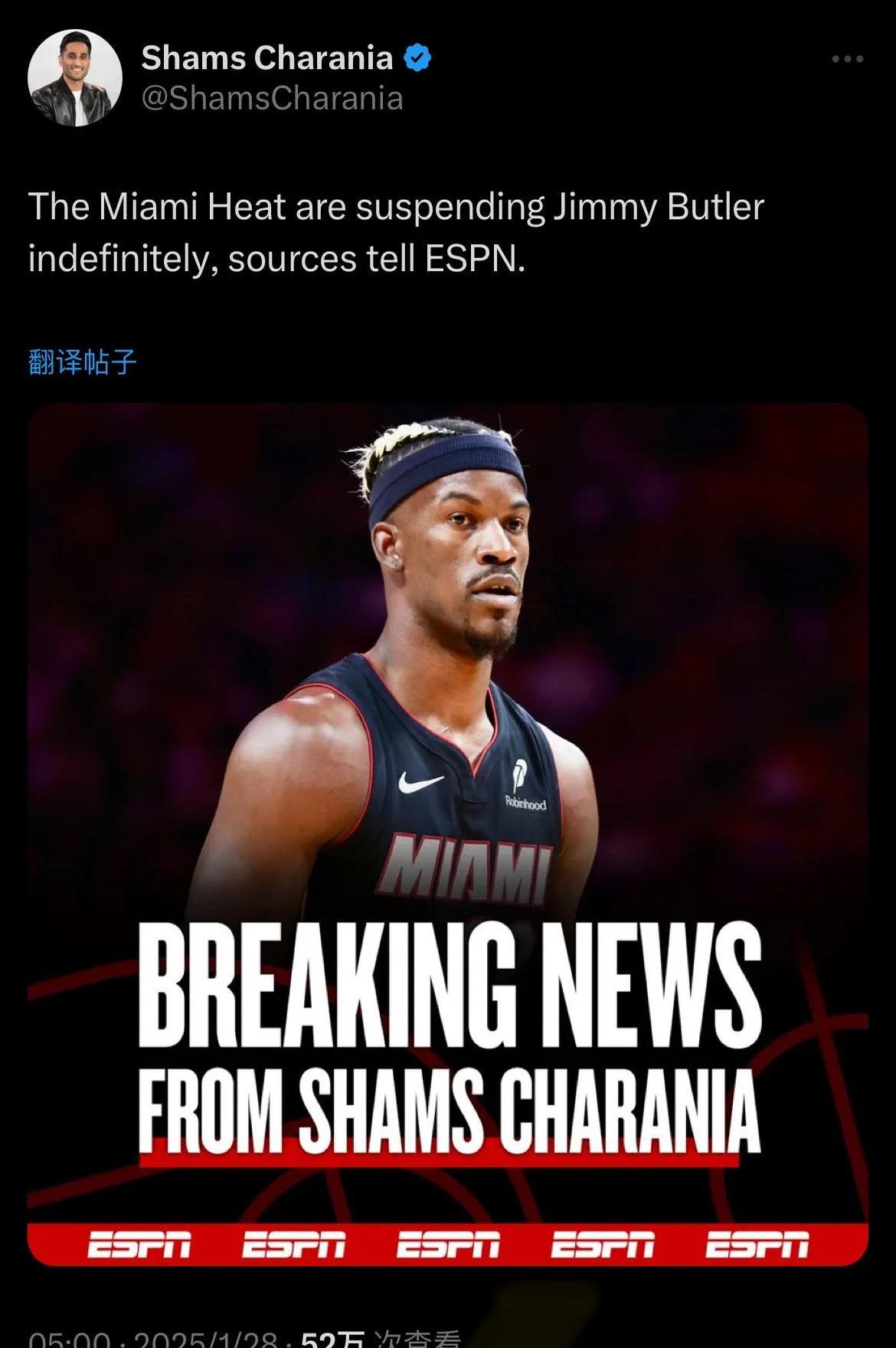Open Shams Charania's profile picture
The width and height of the screenshot is (896, 1348).
[x=75, y=78]
